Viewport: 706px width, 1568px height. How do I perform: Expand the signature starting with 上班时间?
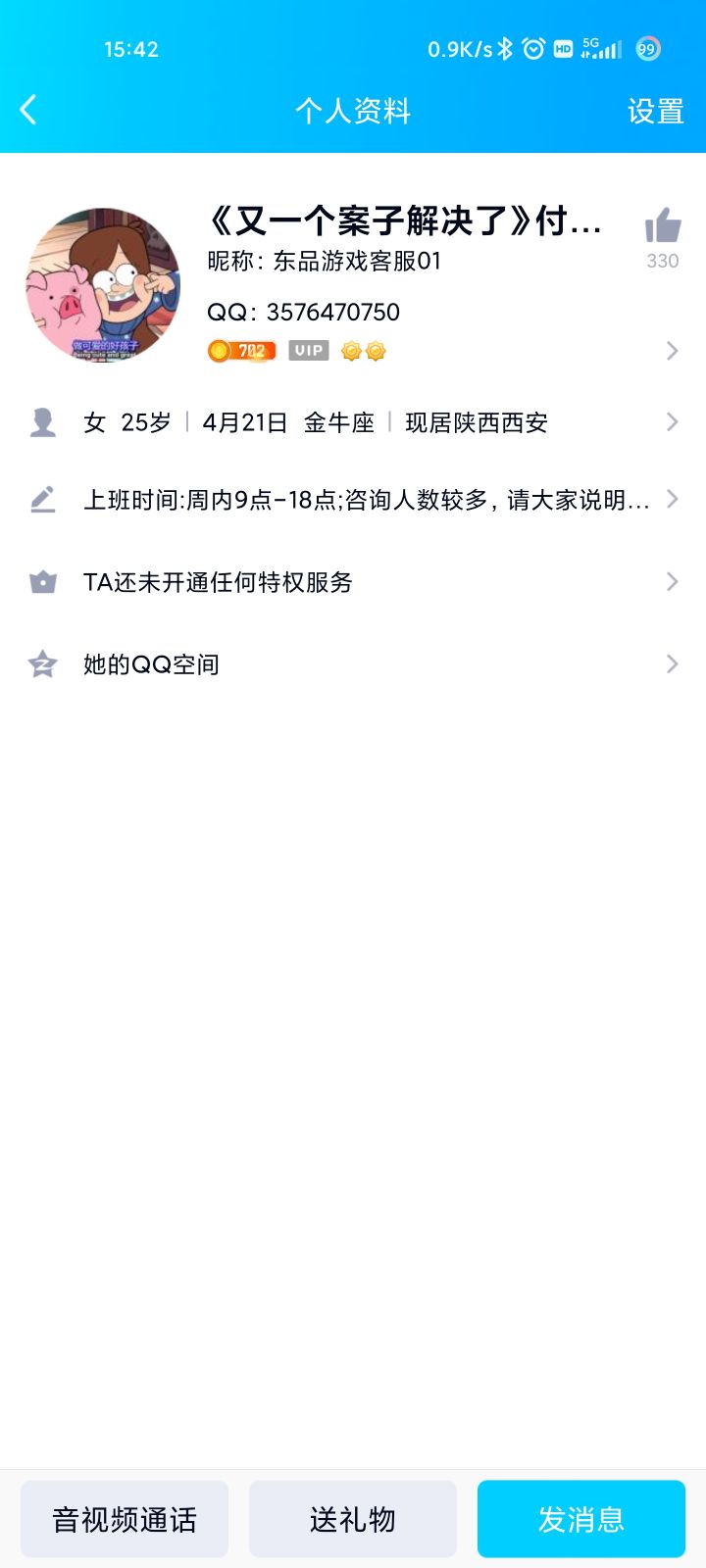click(353, 500)
